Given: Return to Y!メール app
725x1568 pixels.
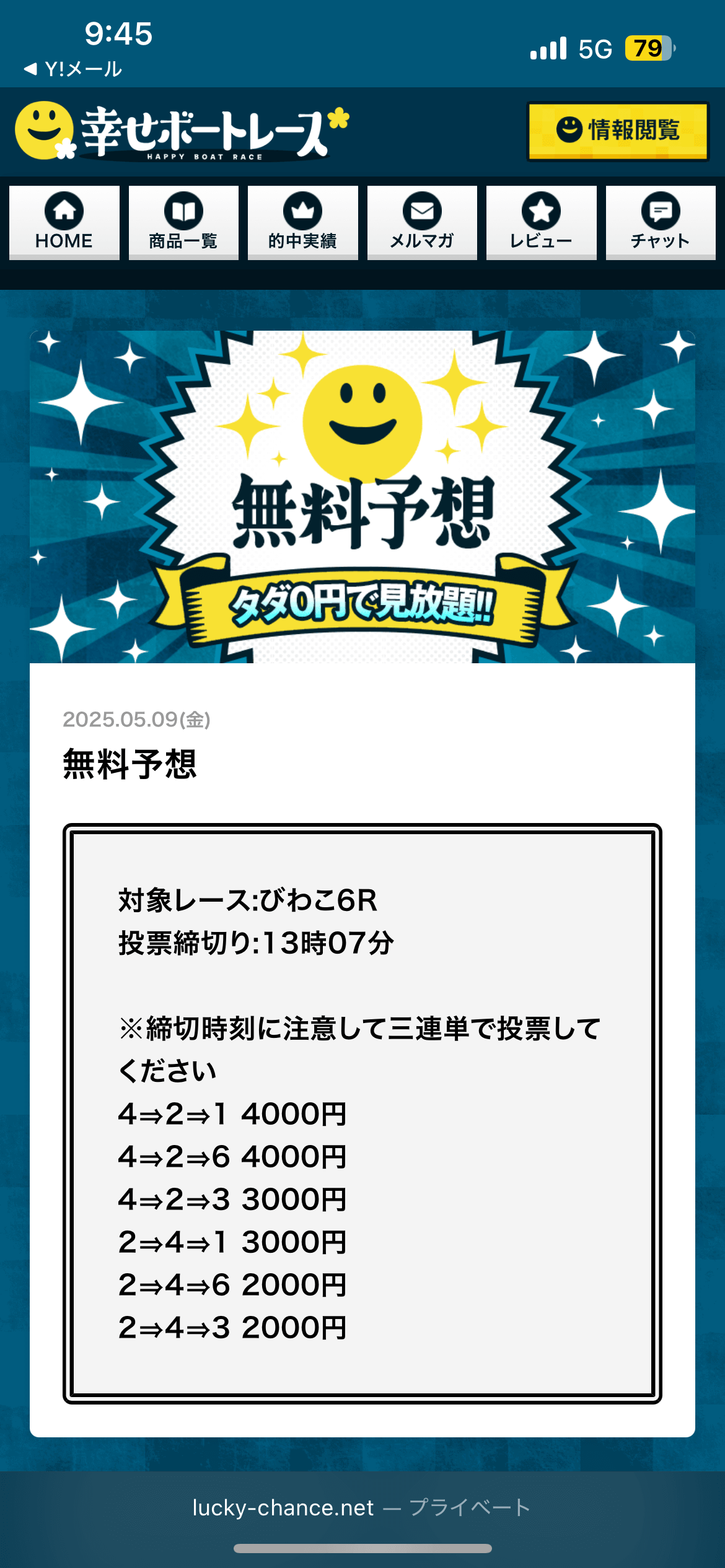Looking at the screenshot, I should click(73, 69).
